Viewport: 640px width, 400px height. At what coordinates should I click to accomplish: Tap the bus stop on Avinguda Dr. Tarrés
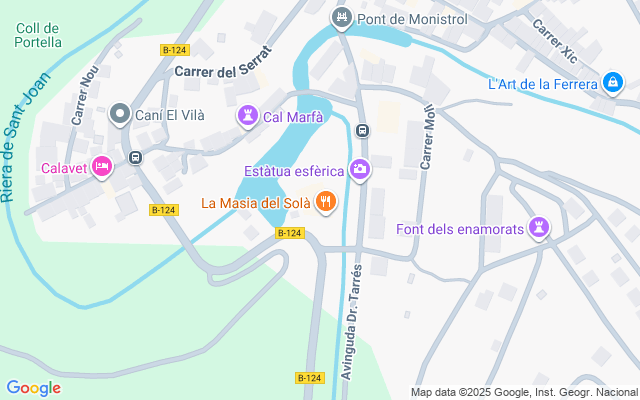pos(362,130)
